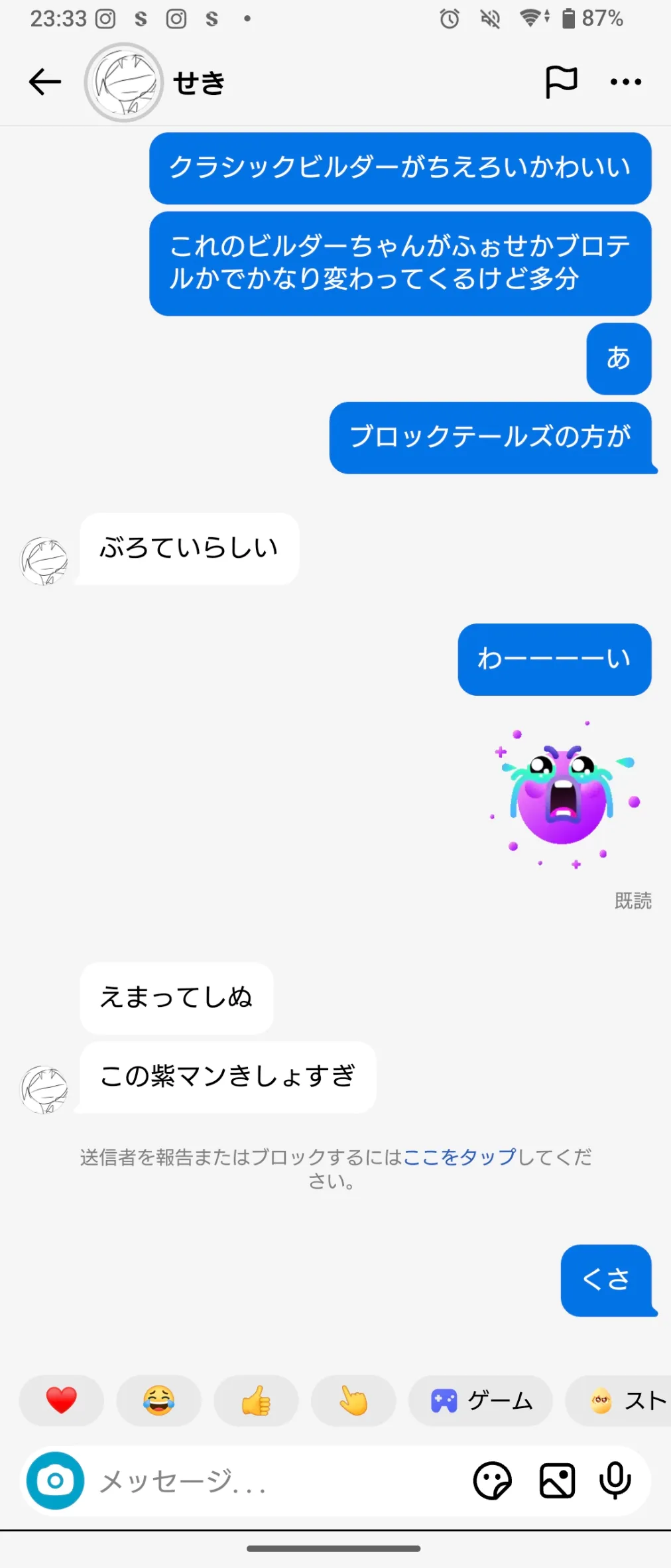Open the sticker picker icon
This screenshot has height=1568, width=671.
pyautogui.click(x=492, y=1480)
